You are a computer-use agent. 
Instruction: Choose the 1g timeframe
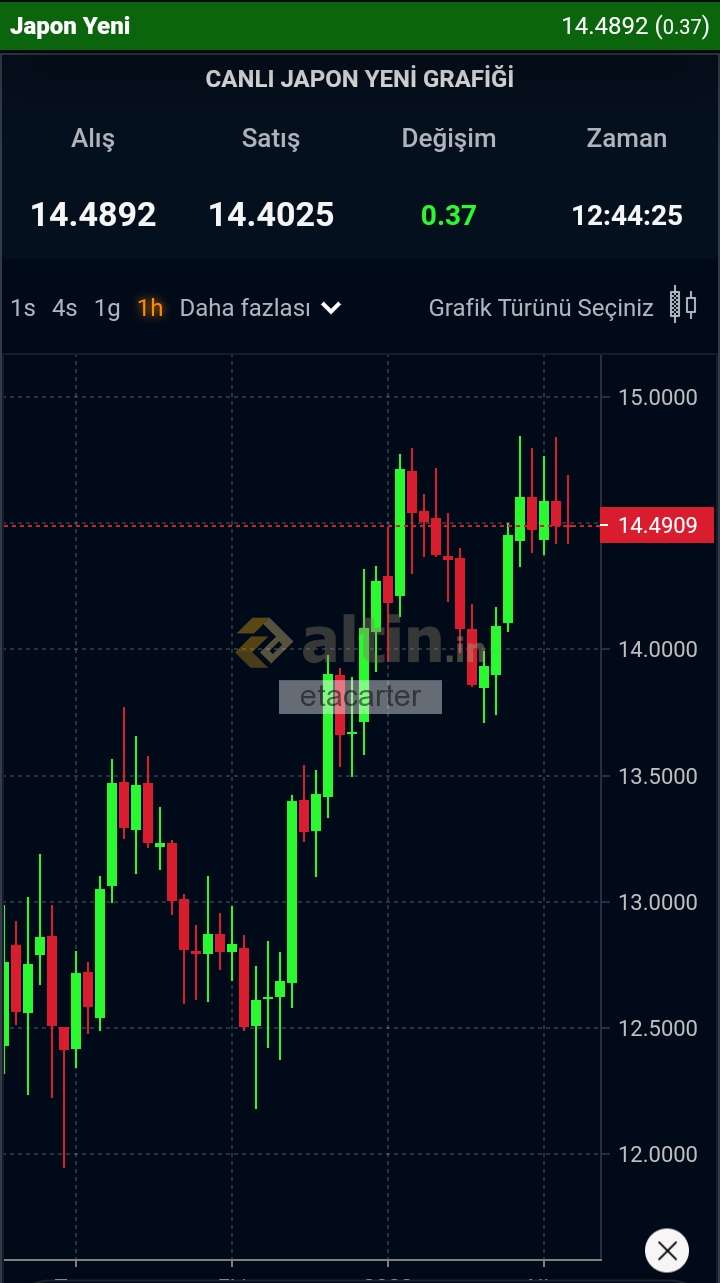pyautogui.click(x=107, y=308)
